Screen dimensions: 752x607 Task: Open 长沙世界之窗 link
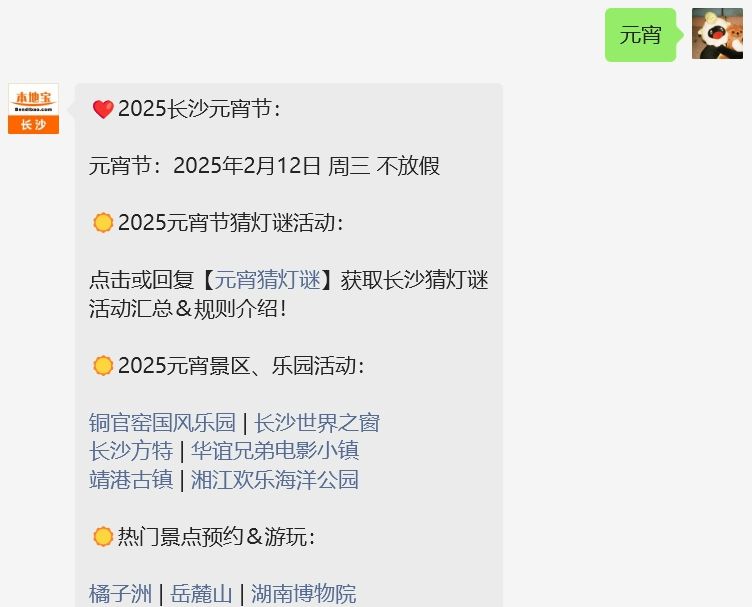[x=317, y=423]
